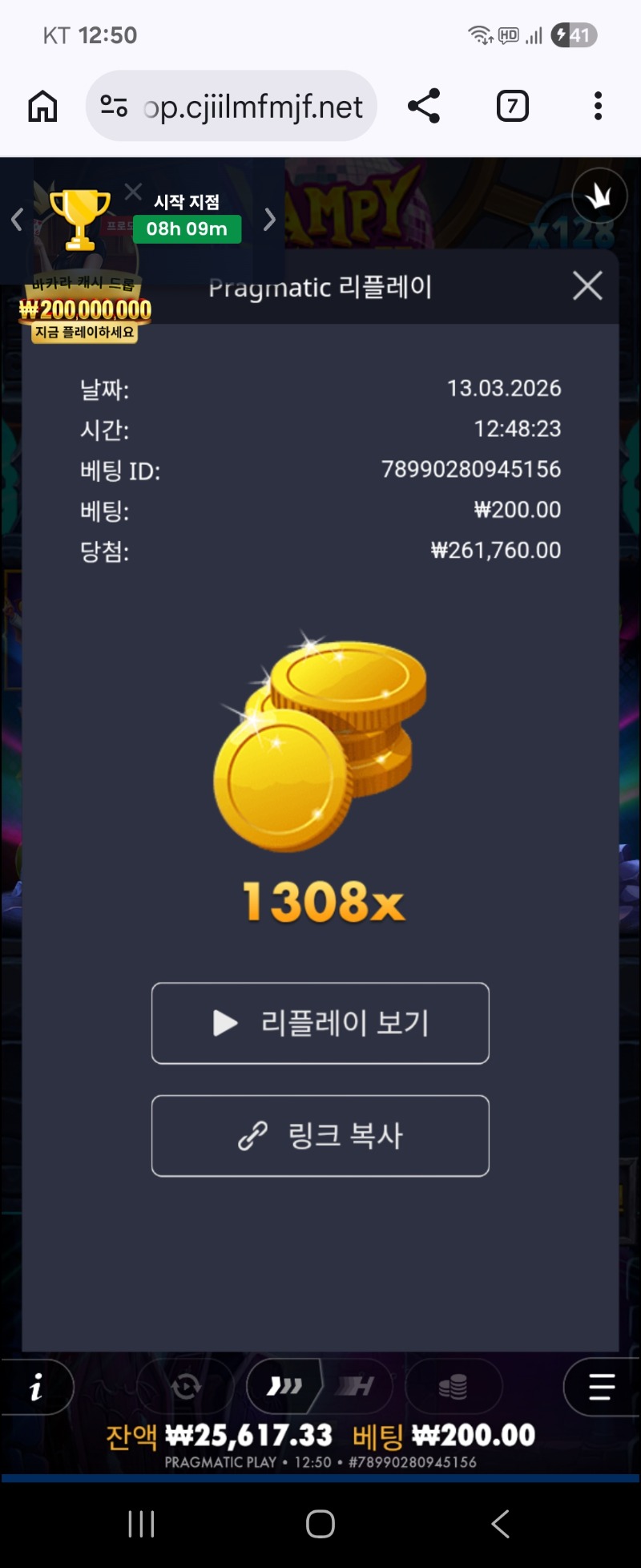
Task: Show previous promotion with left arrow
Action: coord(17,220)
